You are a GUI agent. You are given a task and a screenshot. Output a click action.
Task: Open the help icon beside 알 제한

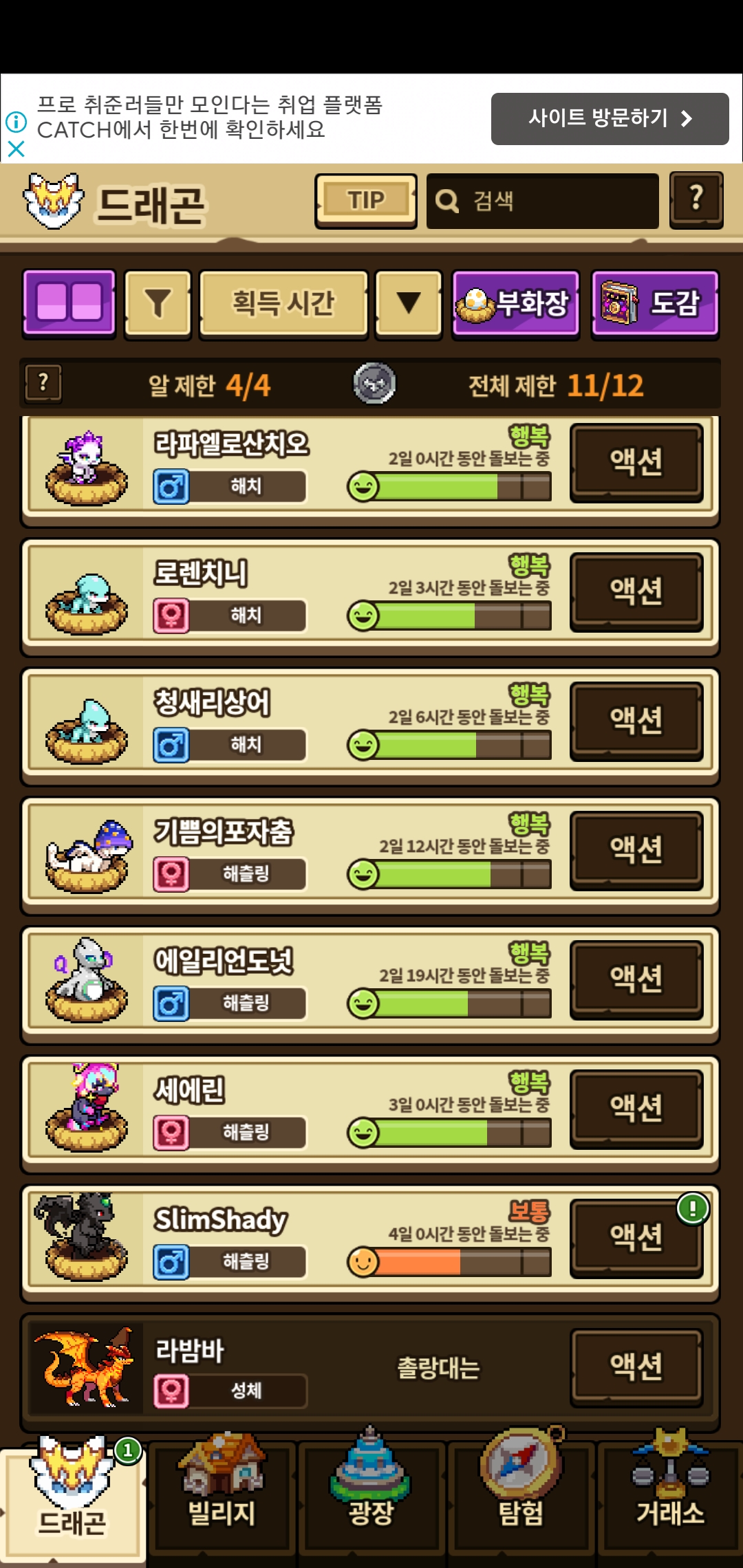coord(43,383)
